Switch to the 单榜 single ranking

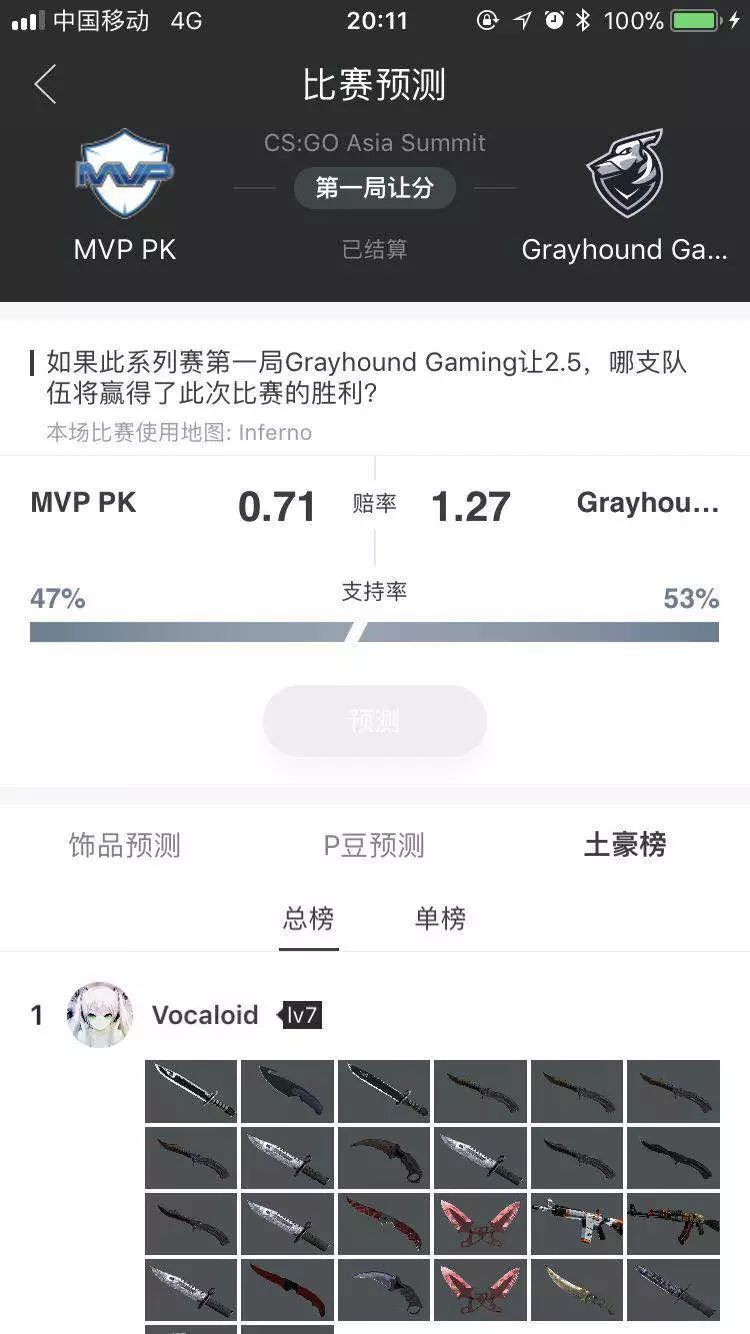(440, 918)
